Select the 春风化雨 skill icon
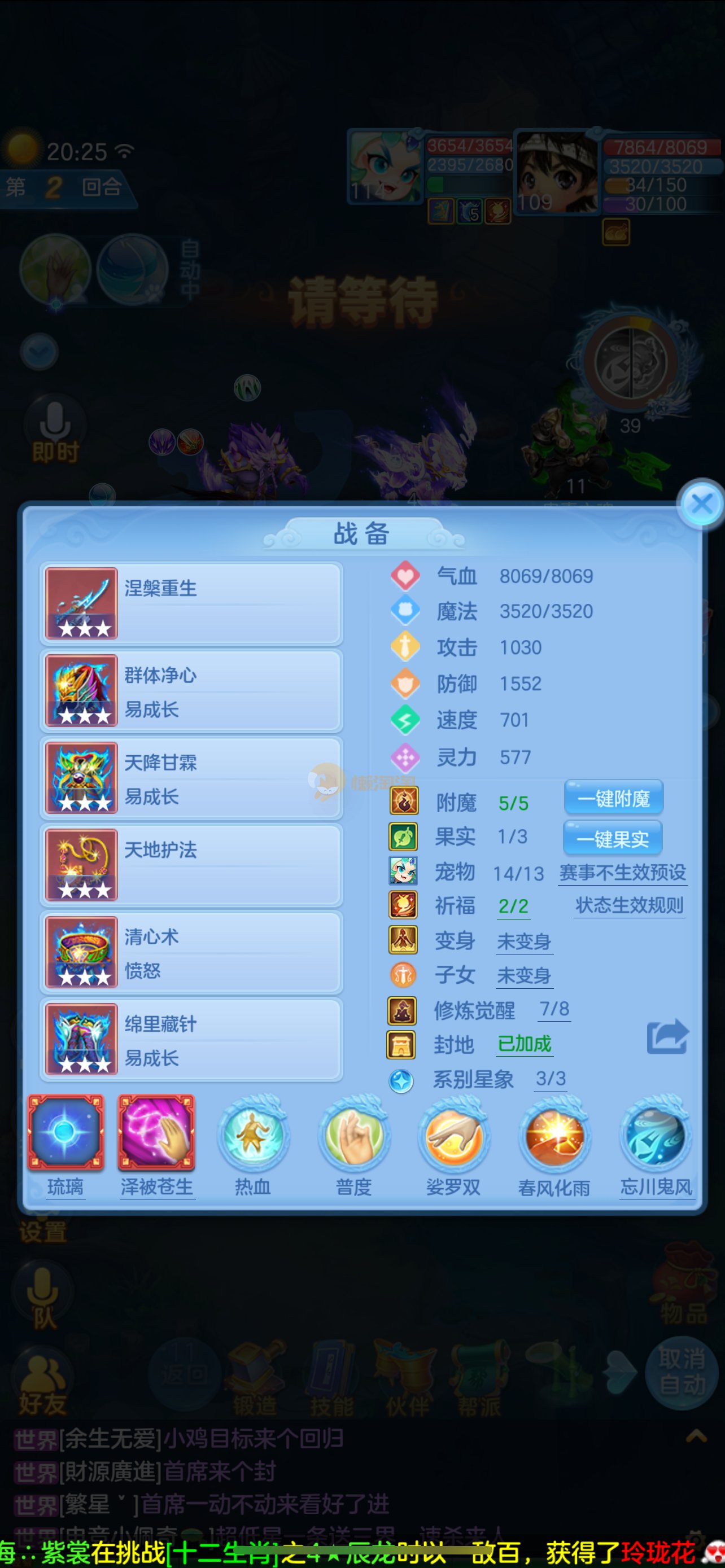The height and width of the screenshot is (1568, 725). tap(554, 1137)
